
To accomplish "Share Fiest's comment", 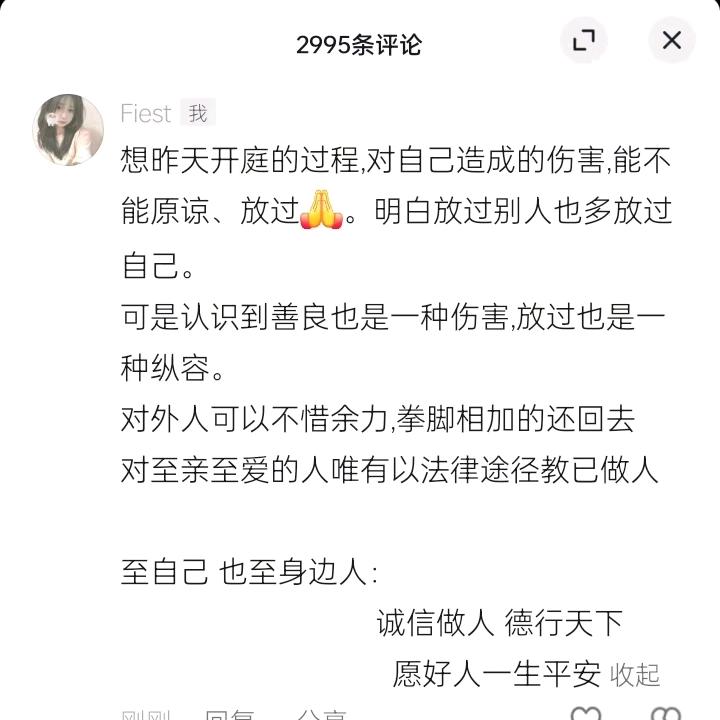I will pos(321,714).
